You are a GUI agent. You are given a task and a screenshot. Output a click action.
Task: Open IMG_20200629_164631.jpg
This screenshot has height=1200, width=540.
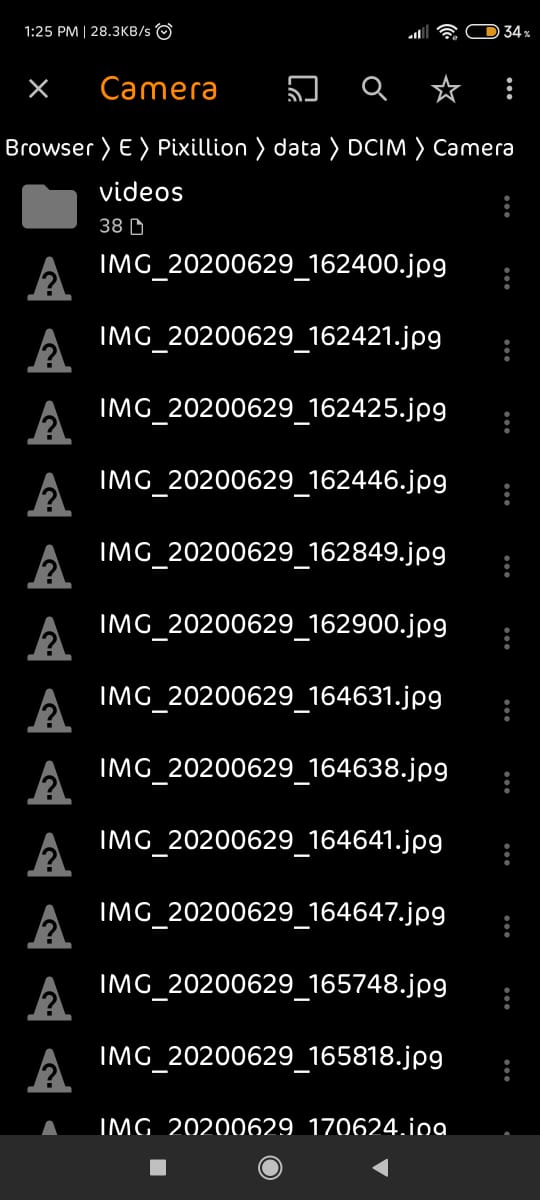pyautogui.click(x=270, y=710)
